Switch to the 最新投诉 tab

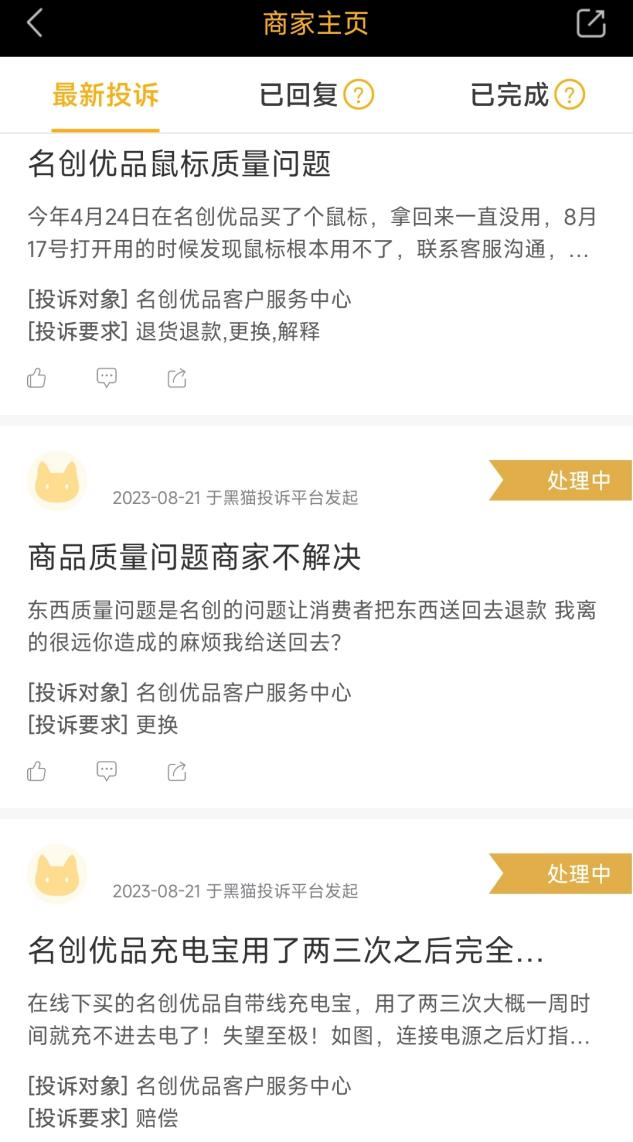coord(106,95)
